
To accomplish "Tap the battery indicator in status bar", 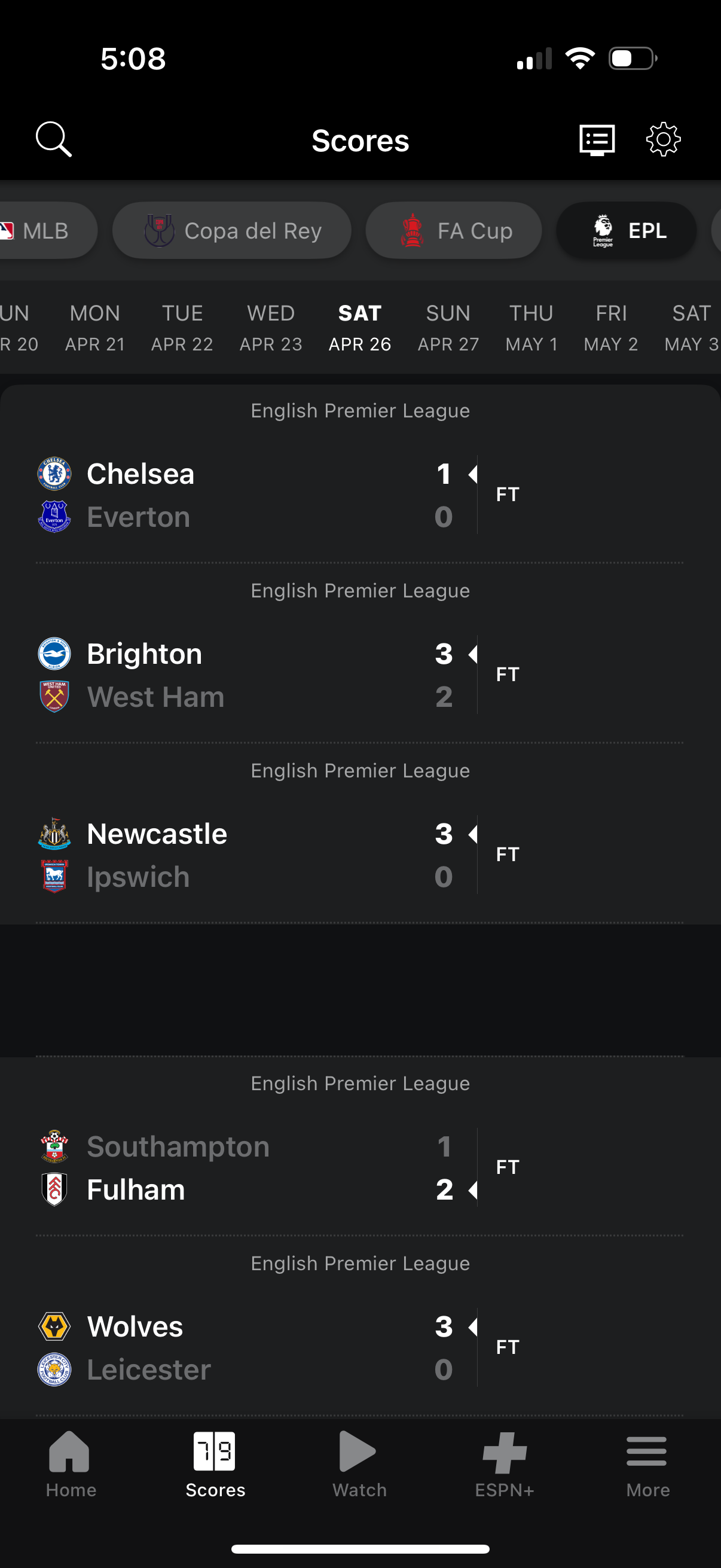I will [x=629, y=58].
